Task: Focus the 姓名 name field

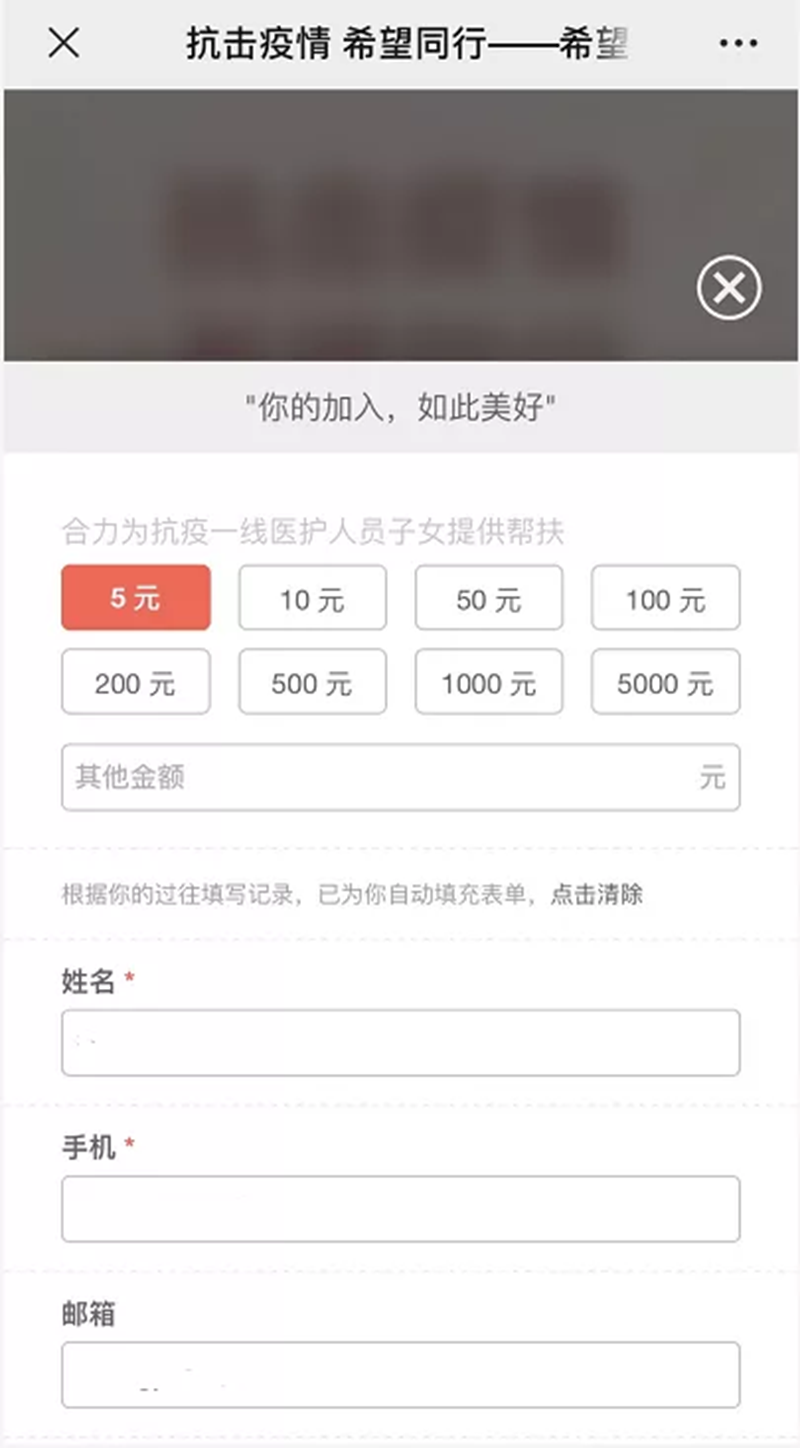Action: (400, 1043)
